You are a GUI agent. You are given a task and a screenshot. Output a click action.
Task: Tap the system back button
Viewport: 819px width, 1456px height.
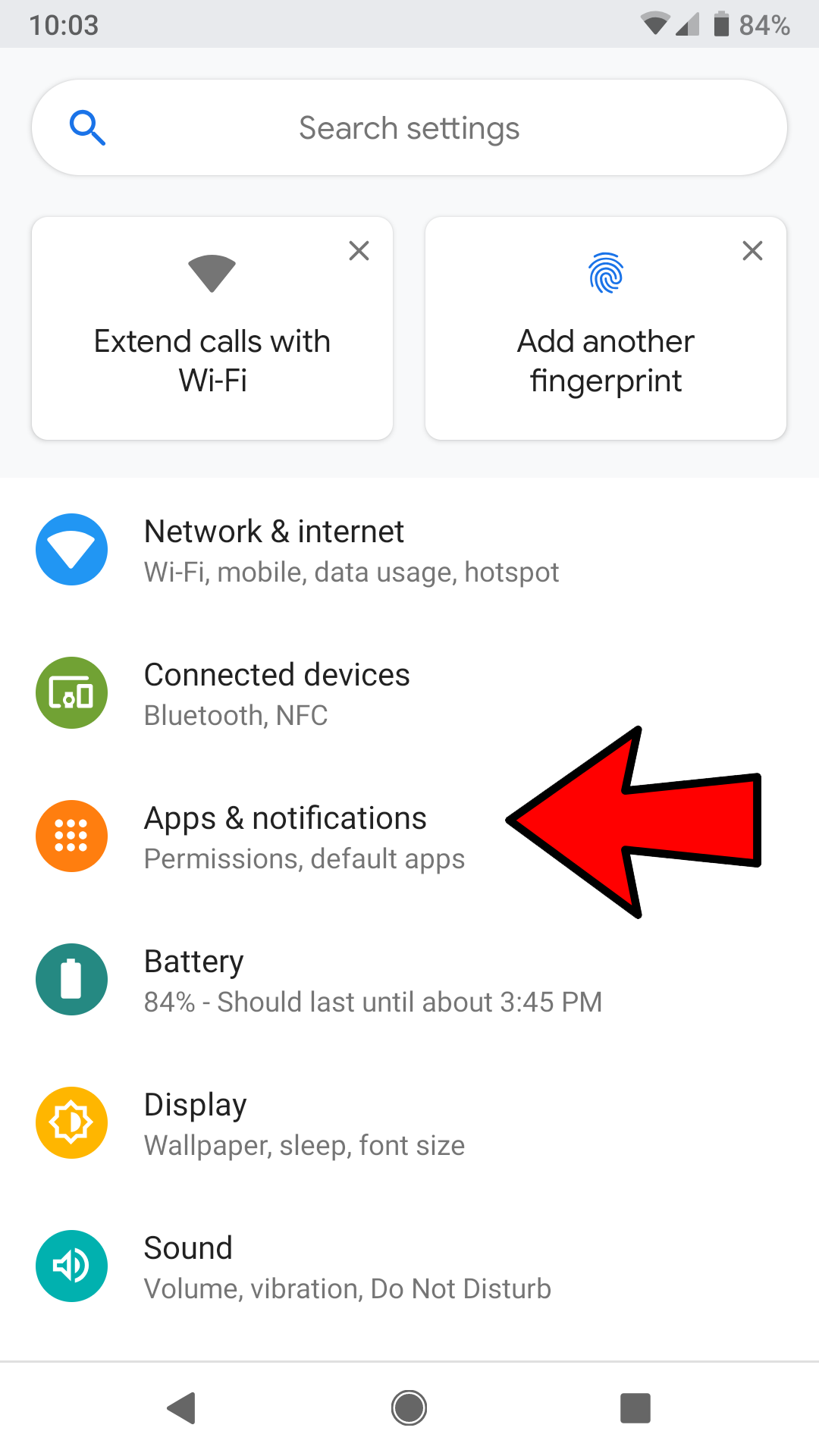point(182,1408)
